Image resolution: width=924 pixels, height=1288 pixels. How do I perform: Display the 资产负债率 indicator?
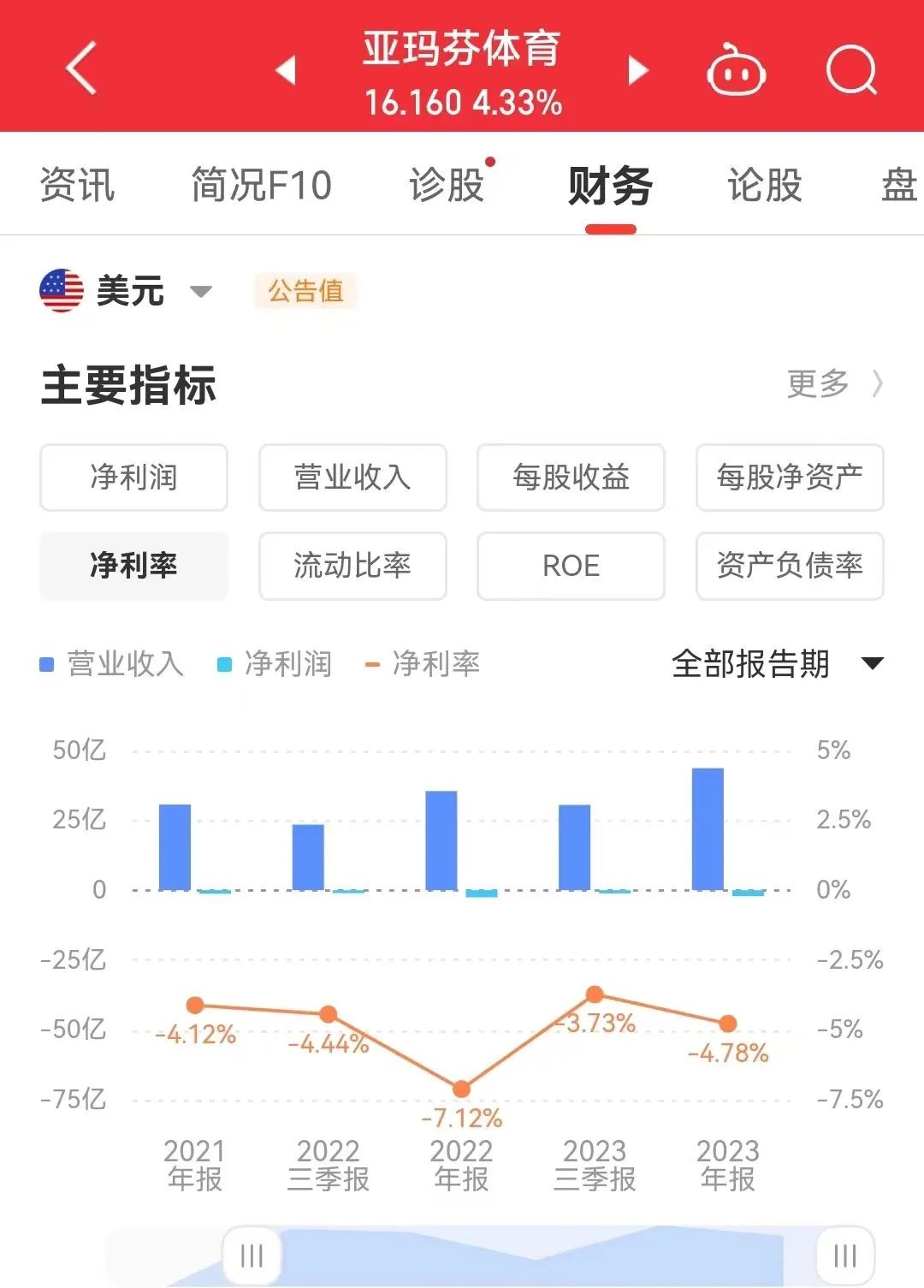click(790, 566)
